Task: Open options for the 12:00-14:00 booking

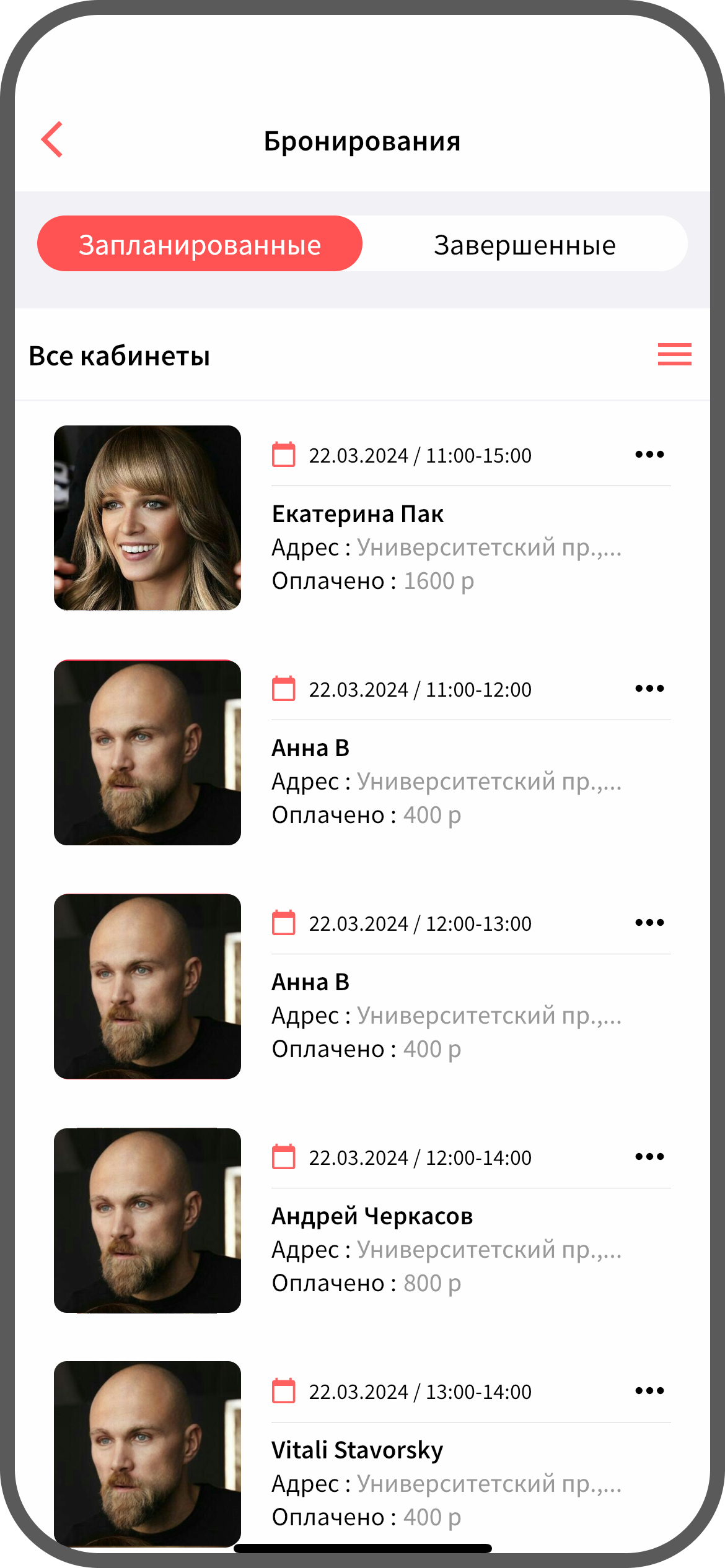Action: point(649,1157)
